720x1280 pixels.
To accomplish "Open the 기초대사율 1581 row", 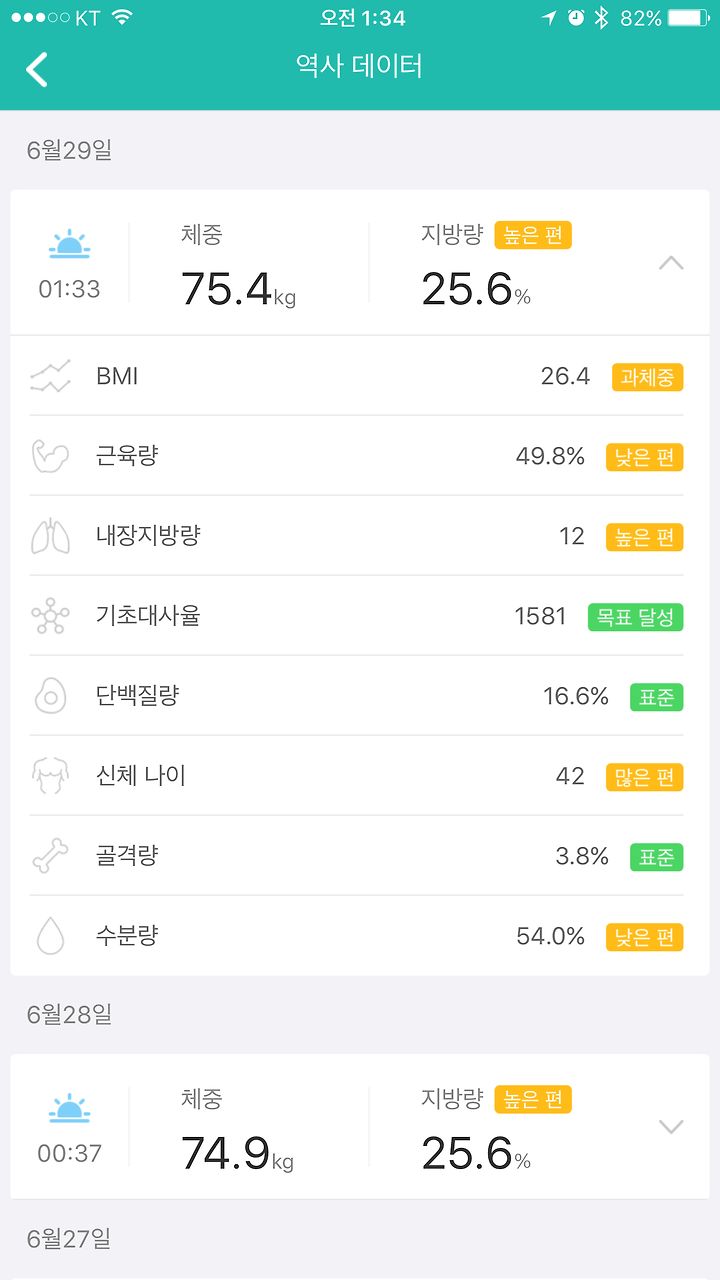I will [x=360, y=616].
